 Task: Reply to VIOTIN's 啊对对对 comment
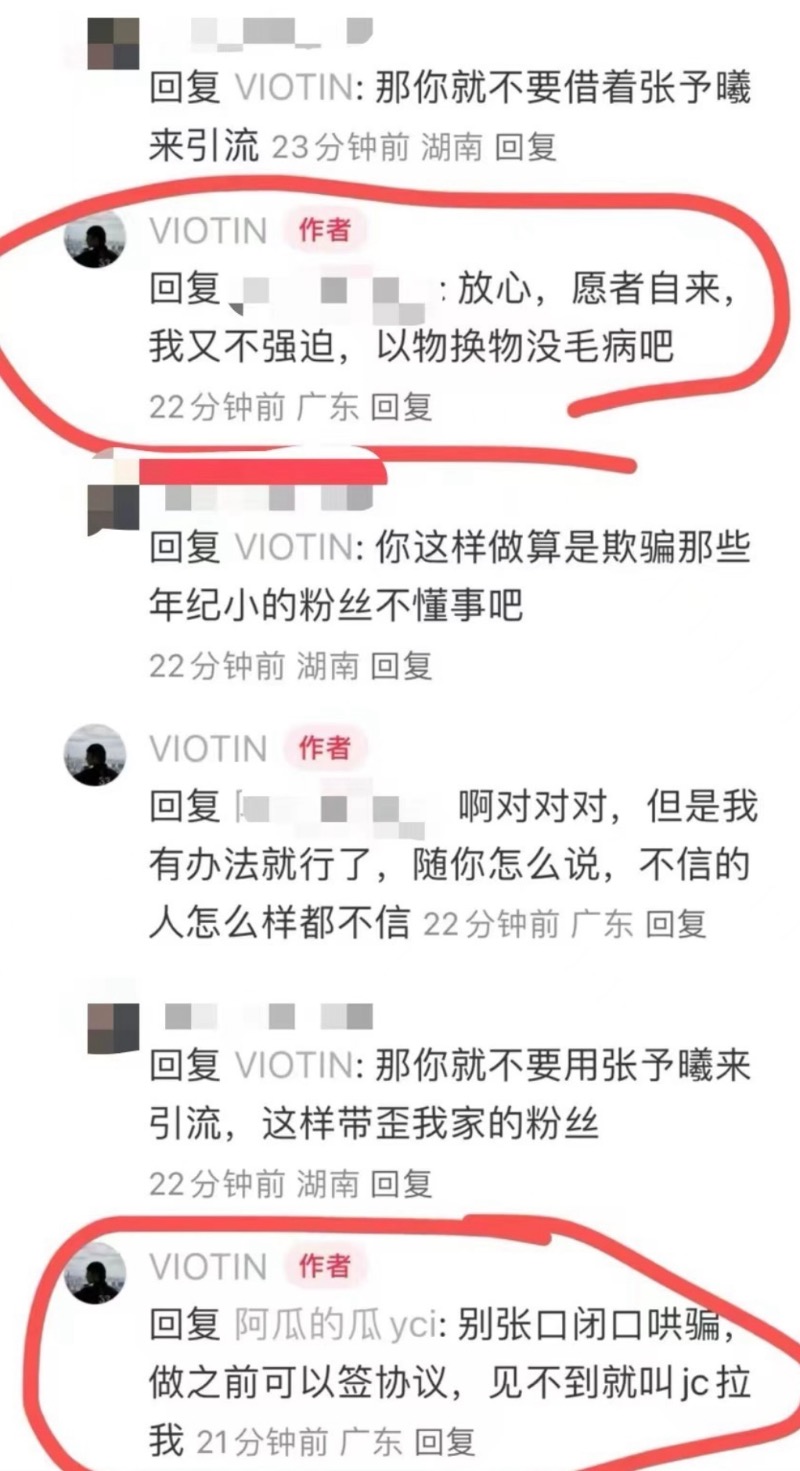click(x=675, y=925)
